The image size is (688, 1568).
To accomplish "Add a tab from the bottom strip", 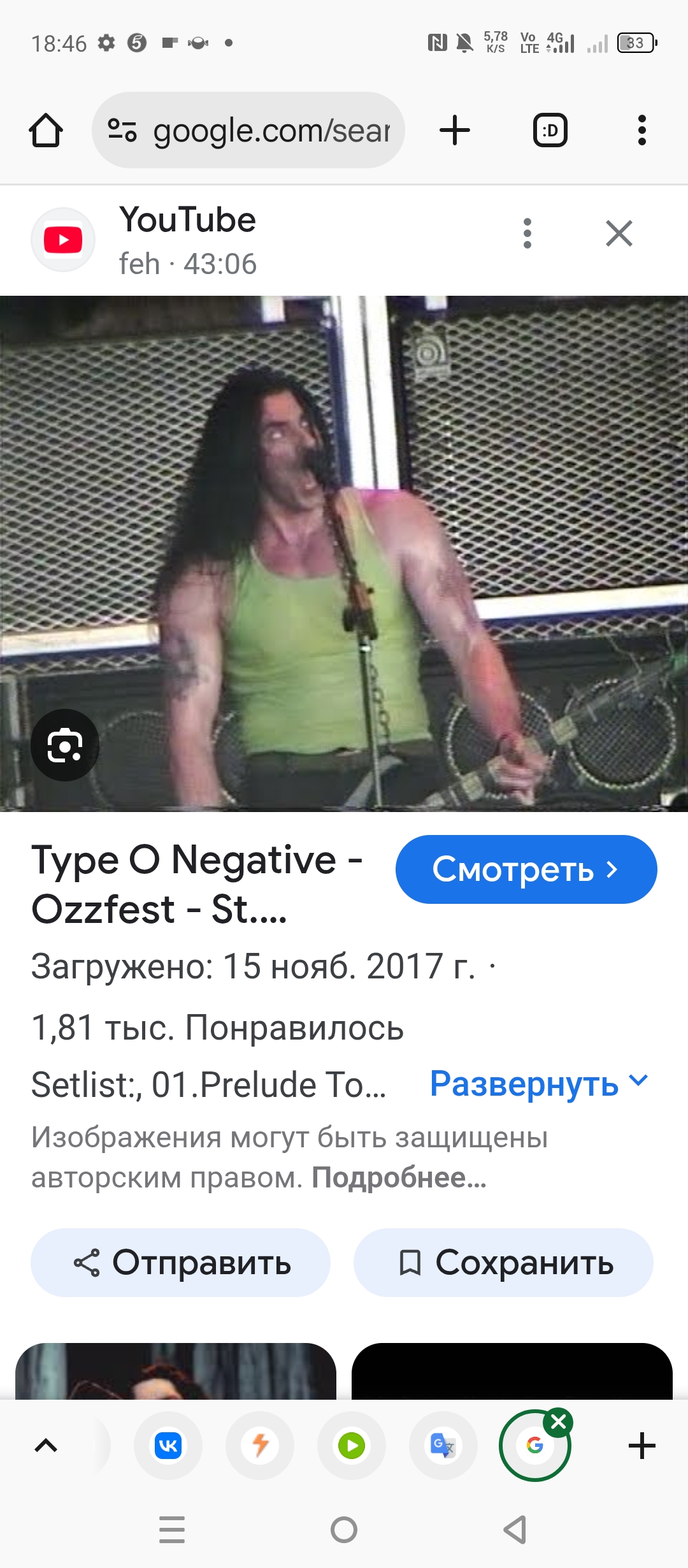I will click(x=642, y=1446).
